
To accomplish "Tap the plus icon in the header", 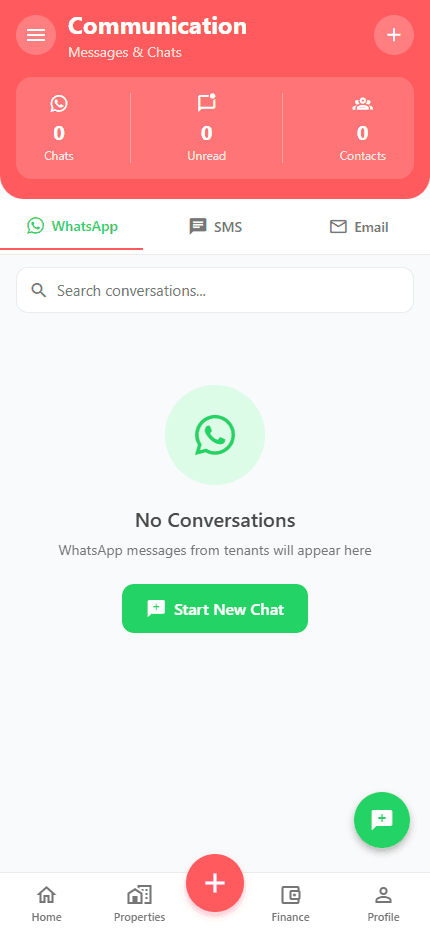I will coord(394,35).
